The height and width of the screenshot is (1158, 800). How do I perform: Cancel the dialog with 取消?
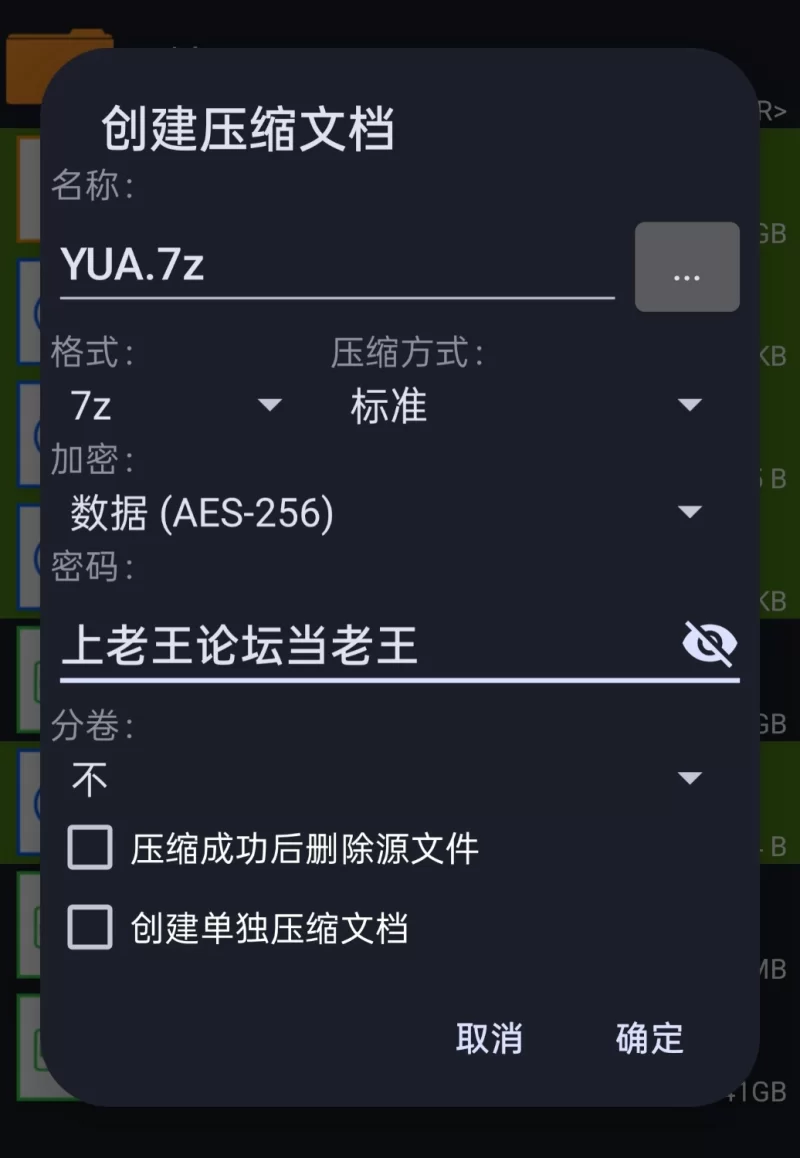point(489,1038)
